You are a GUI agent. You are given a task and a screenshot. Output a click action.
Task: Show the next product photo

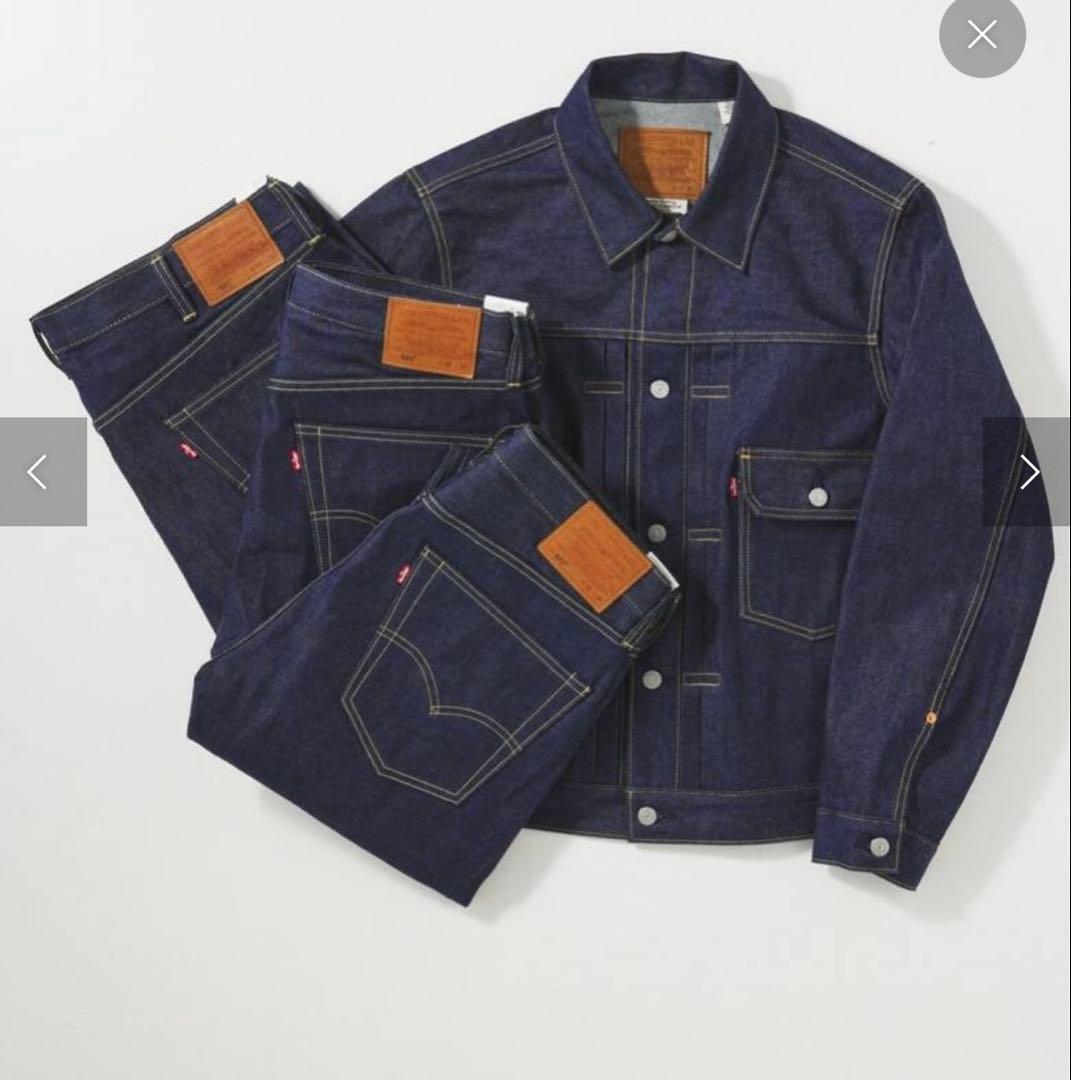(1027, 471)
